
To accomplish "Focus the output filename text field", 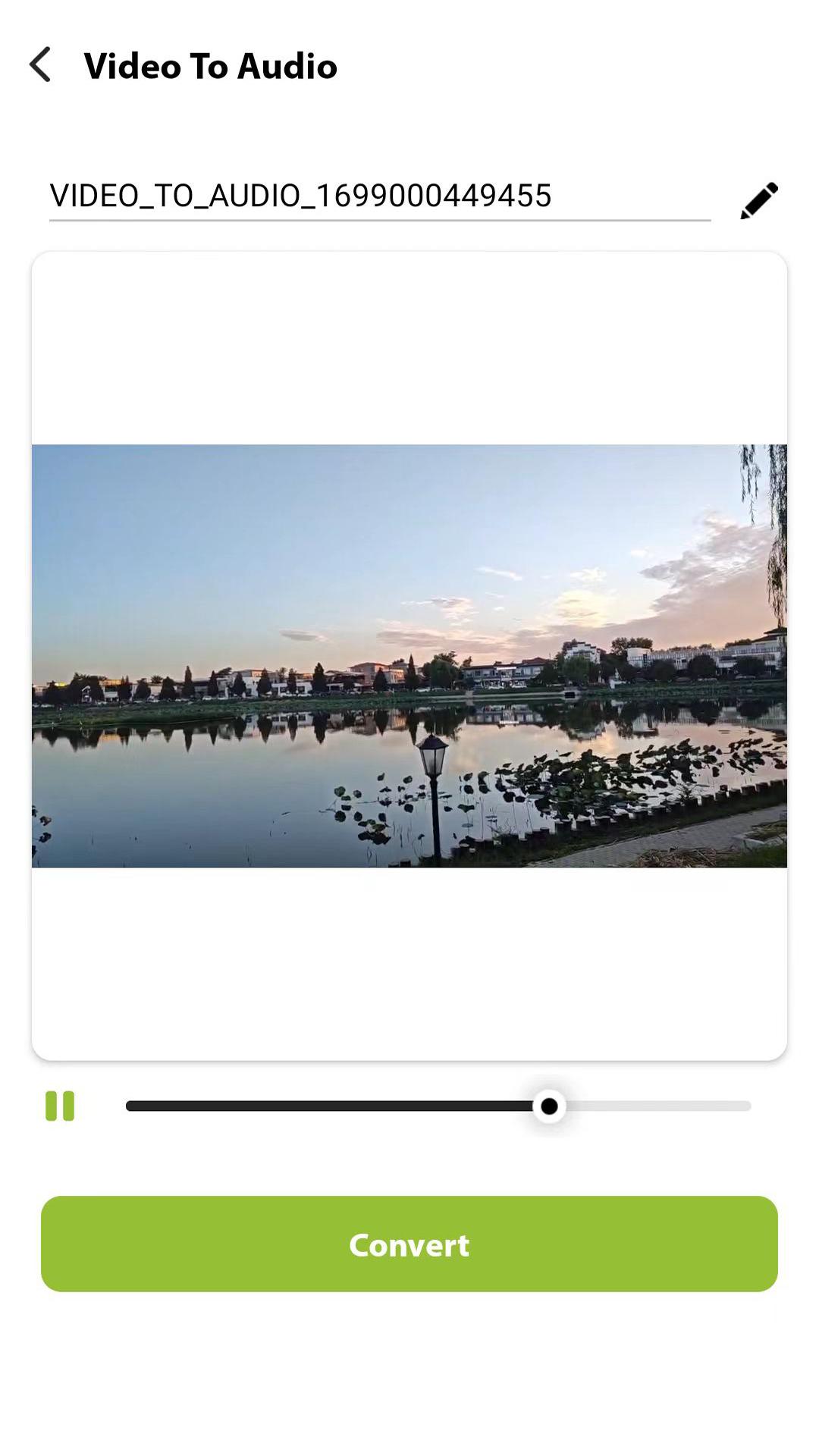I will coord(379,196).
